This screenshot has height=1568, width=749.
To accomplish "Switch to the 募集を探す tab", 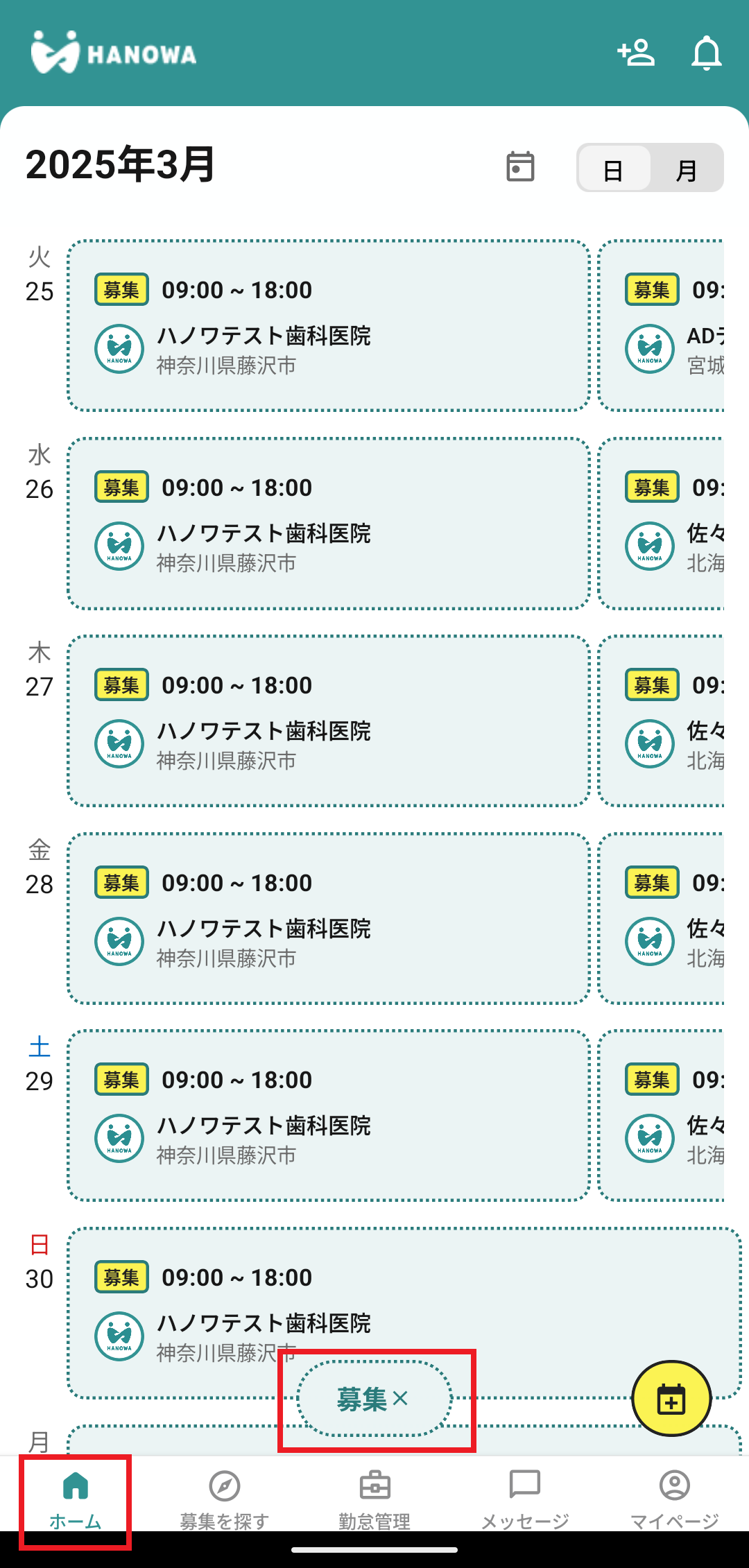I will coord(225,1499).
